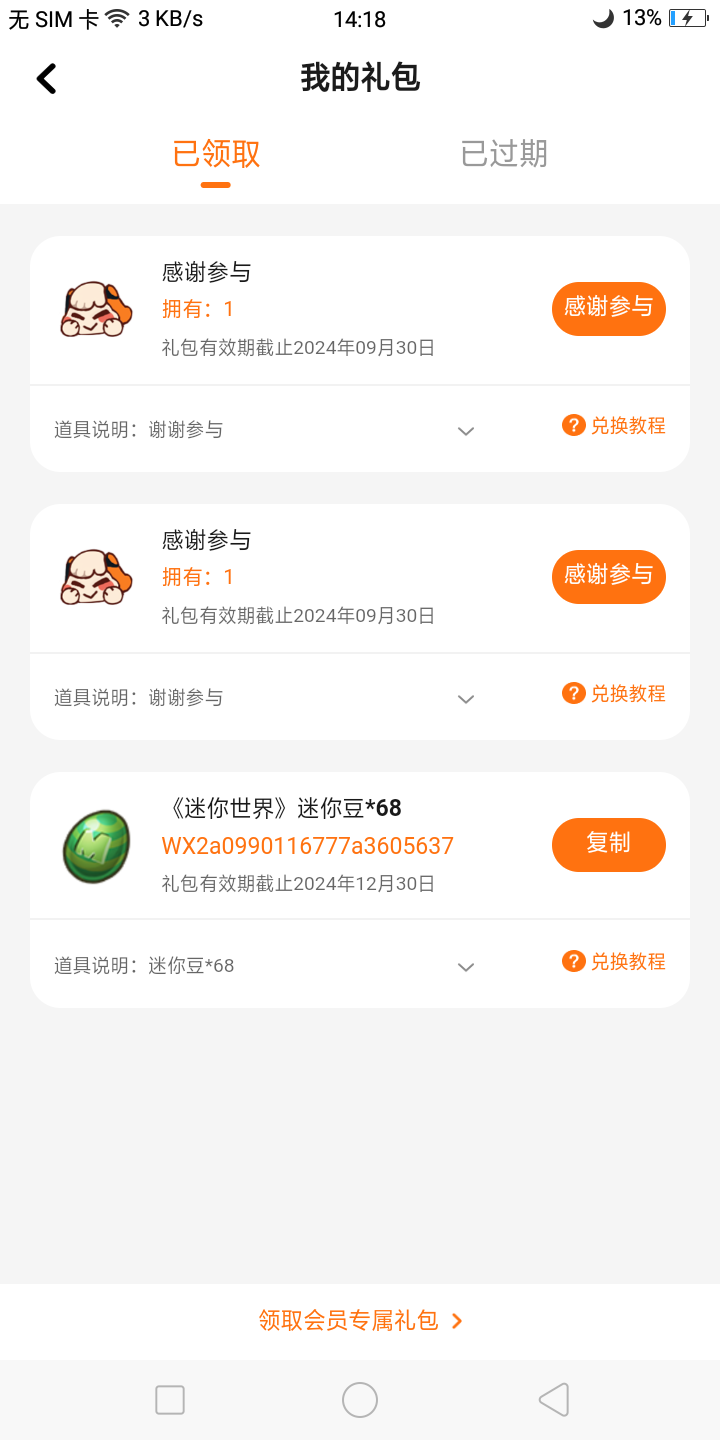Select the 已领取 tab
This screenshot has height=1440, width=720.
[216, 154]
